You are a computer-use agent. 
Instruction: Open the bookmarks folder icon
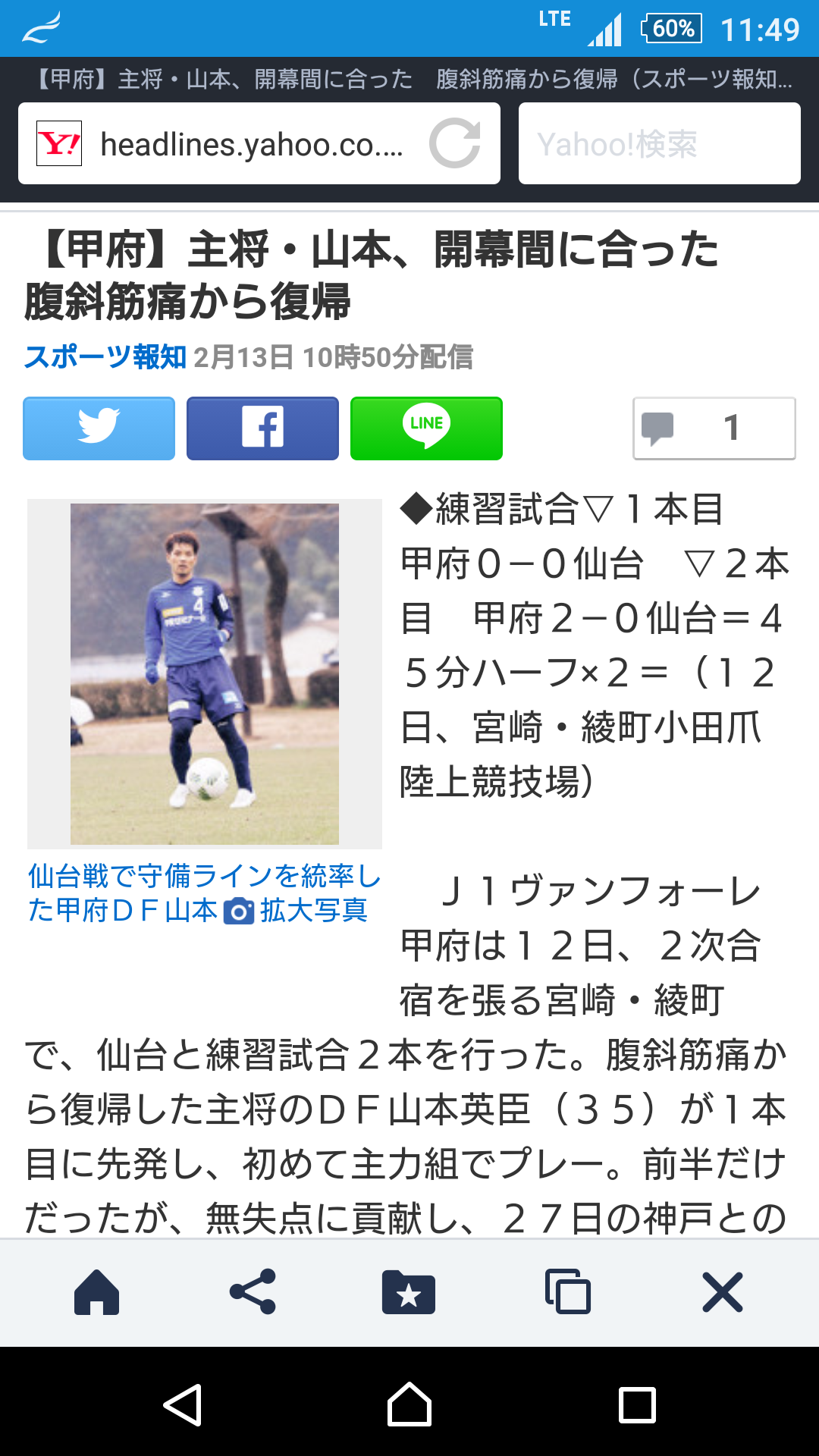click(409, 1291)
